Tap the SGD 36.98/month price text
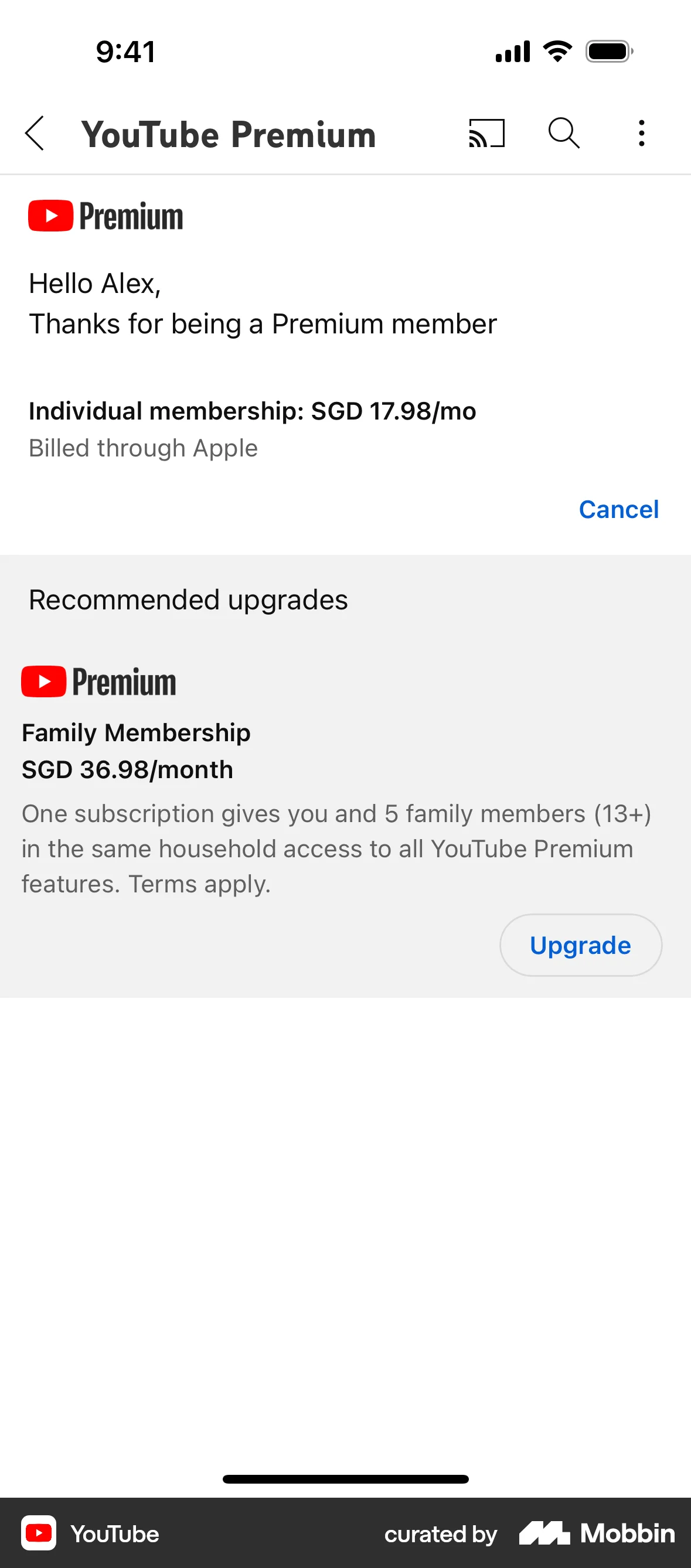 point(127,769)
